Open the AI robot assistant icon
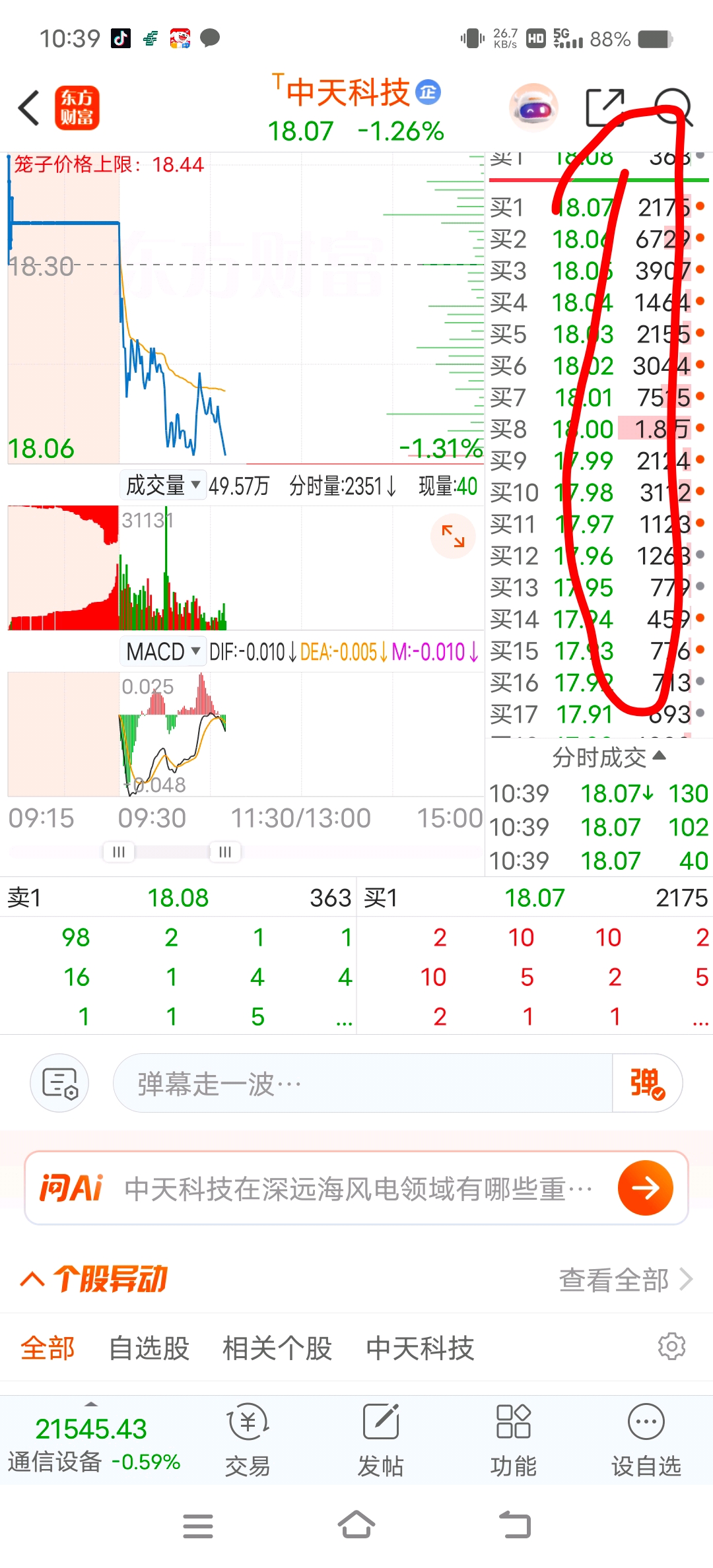 [x=533, y=108]
